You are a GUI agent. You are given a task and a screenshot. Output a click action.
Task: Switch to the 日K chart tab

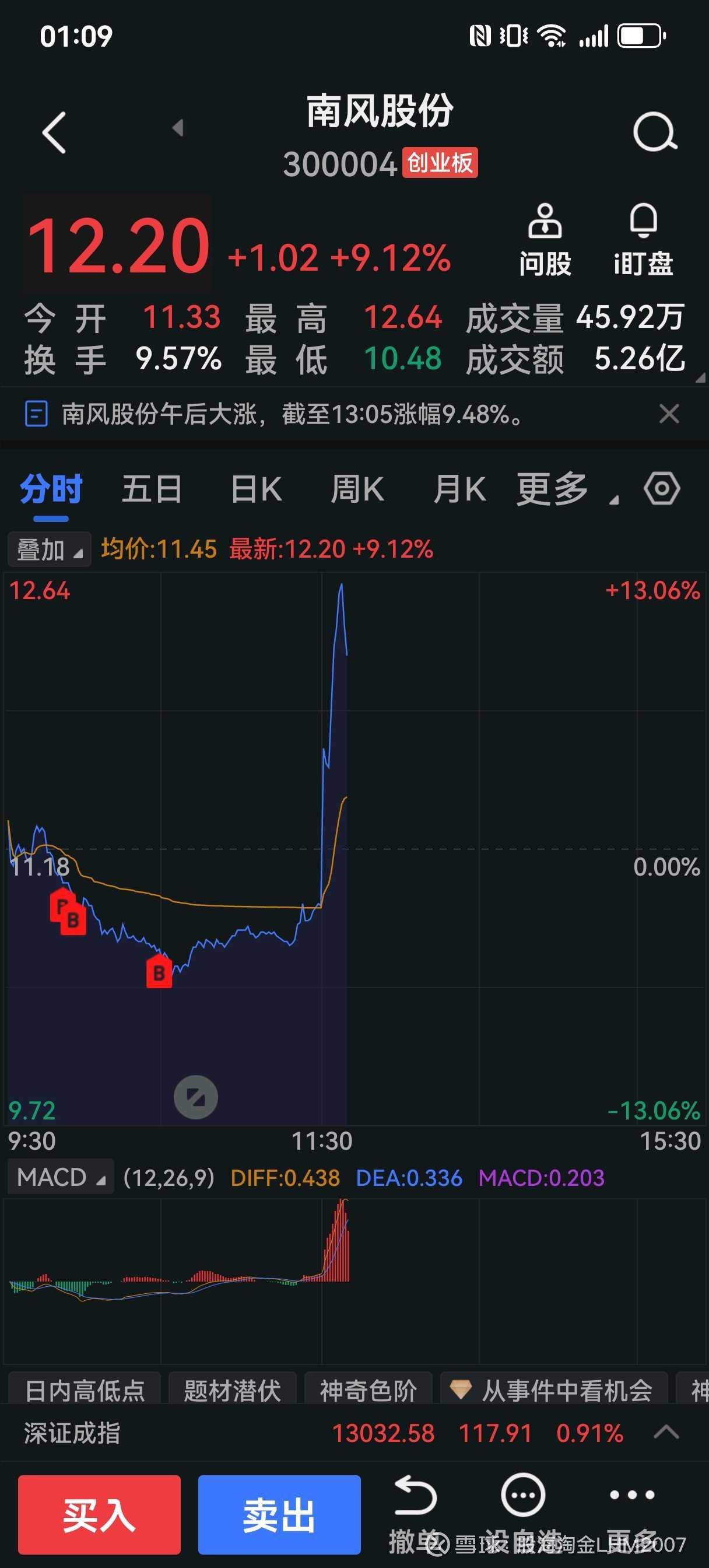(x=256, y=489)
